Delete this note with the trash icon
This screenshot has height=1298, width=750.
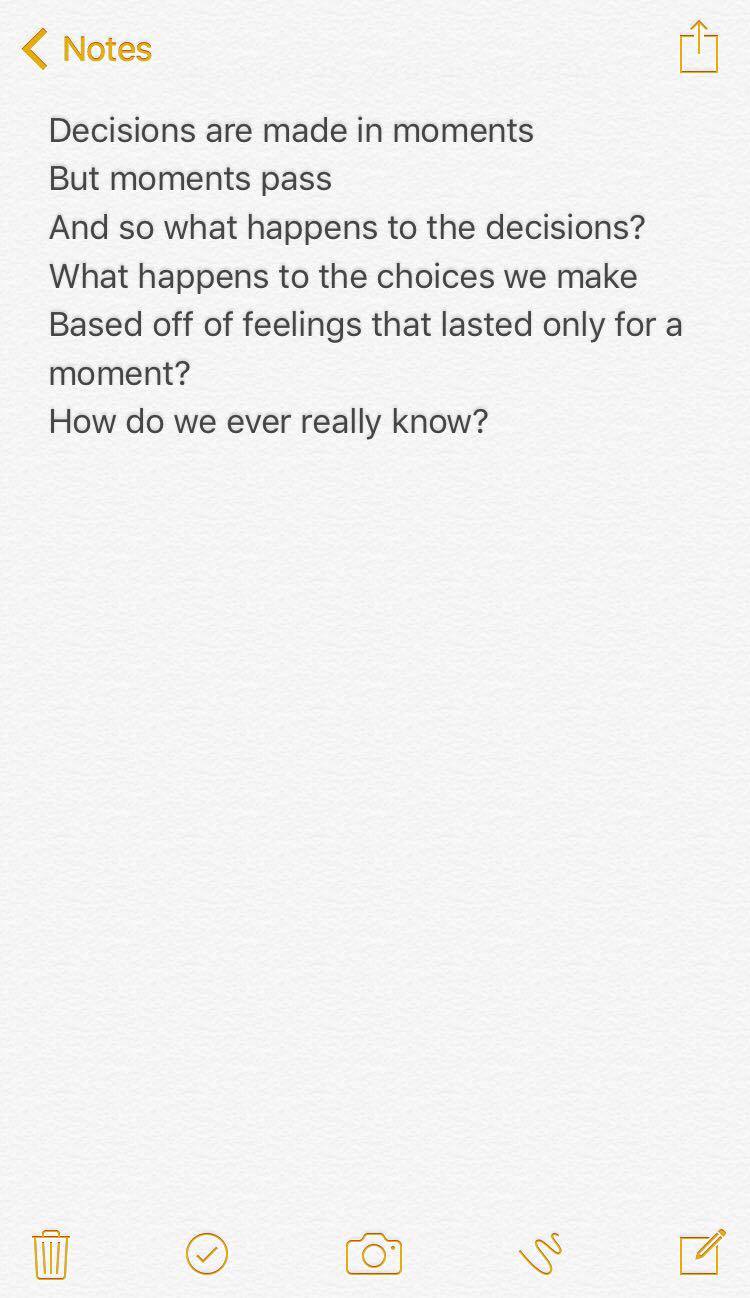[51, 1253]
